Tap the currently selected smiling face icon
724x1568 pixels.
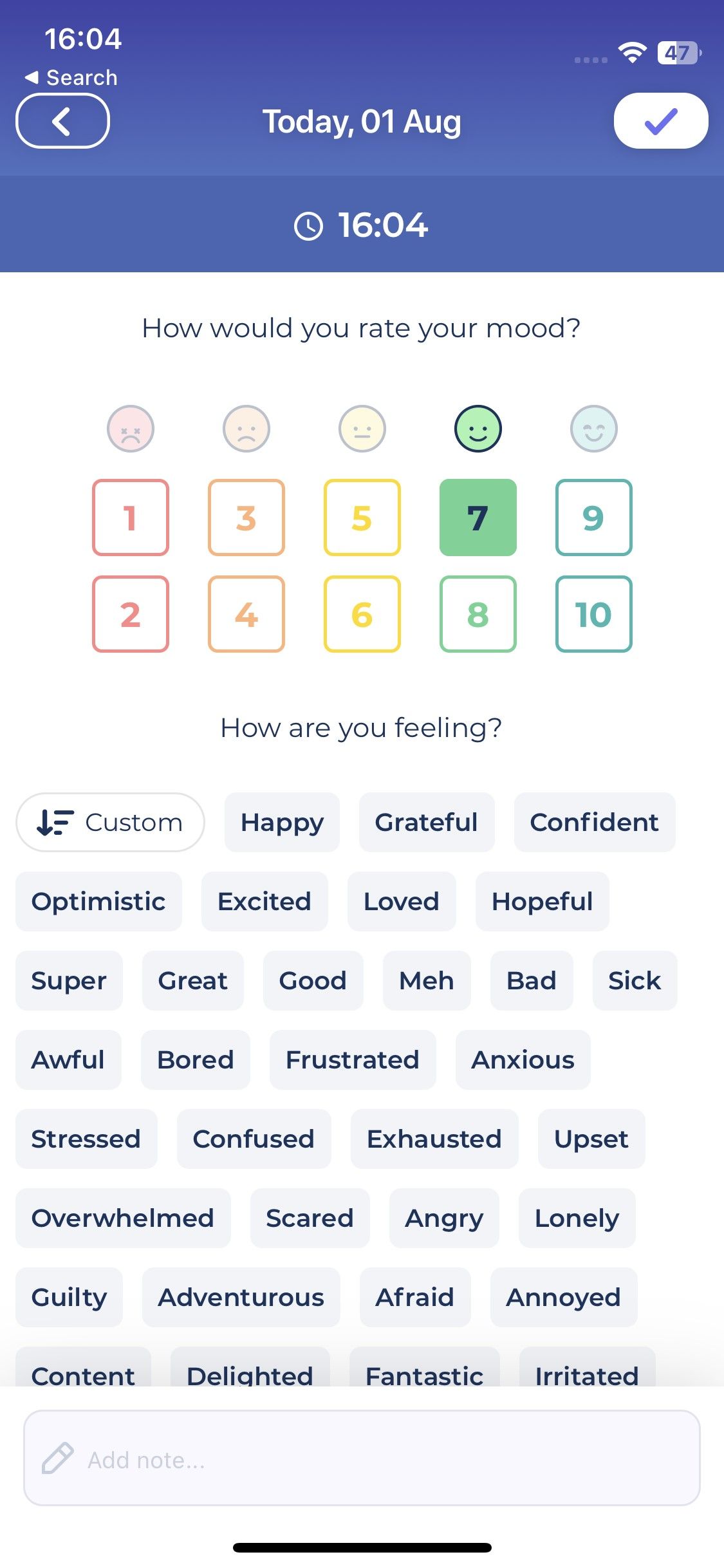[478, 428]
